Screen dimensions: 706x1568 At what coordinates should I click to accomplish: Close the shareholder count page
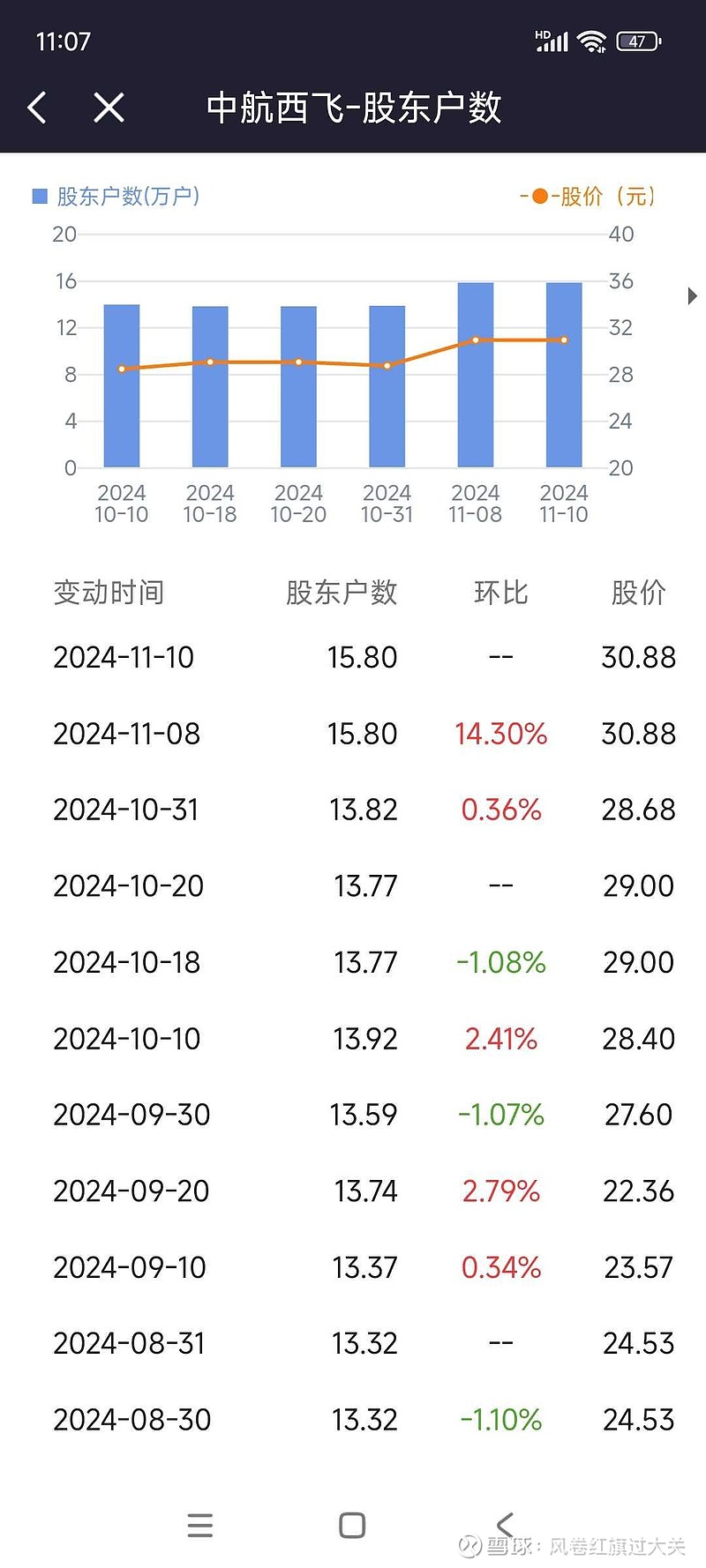(x=109, y=108)
